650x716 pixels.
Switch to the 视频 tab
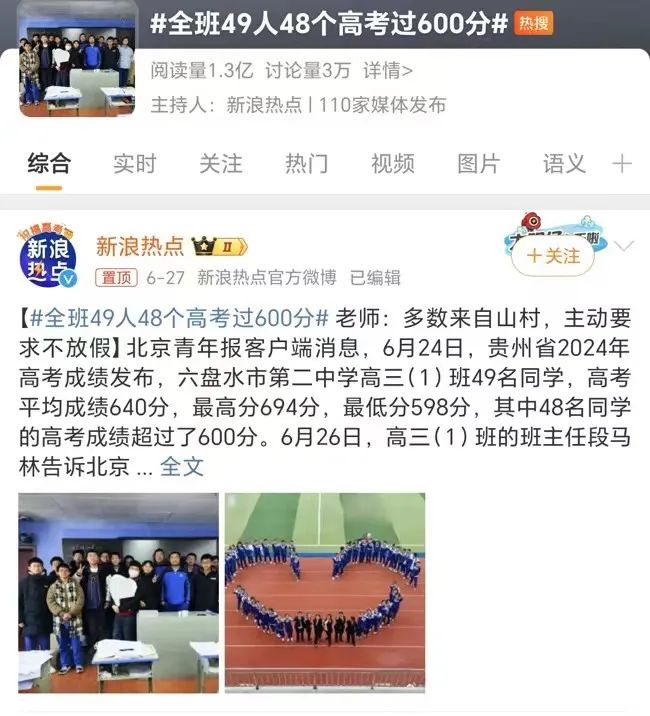pyautogui.click(x=392, y=164)
